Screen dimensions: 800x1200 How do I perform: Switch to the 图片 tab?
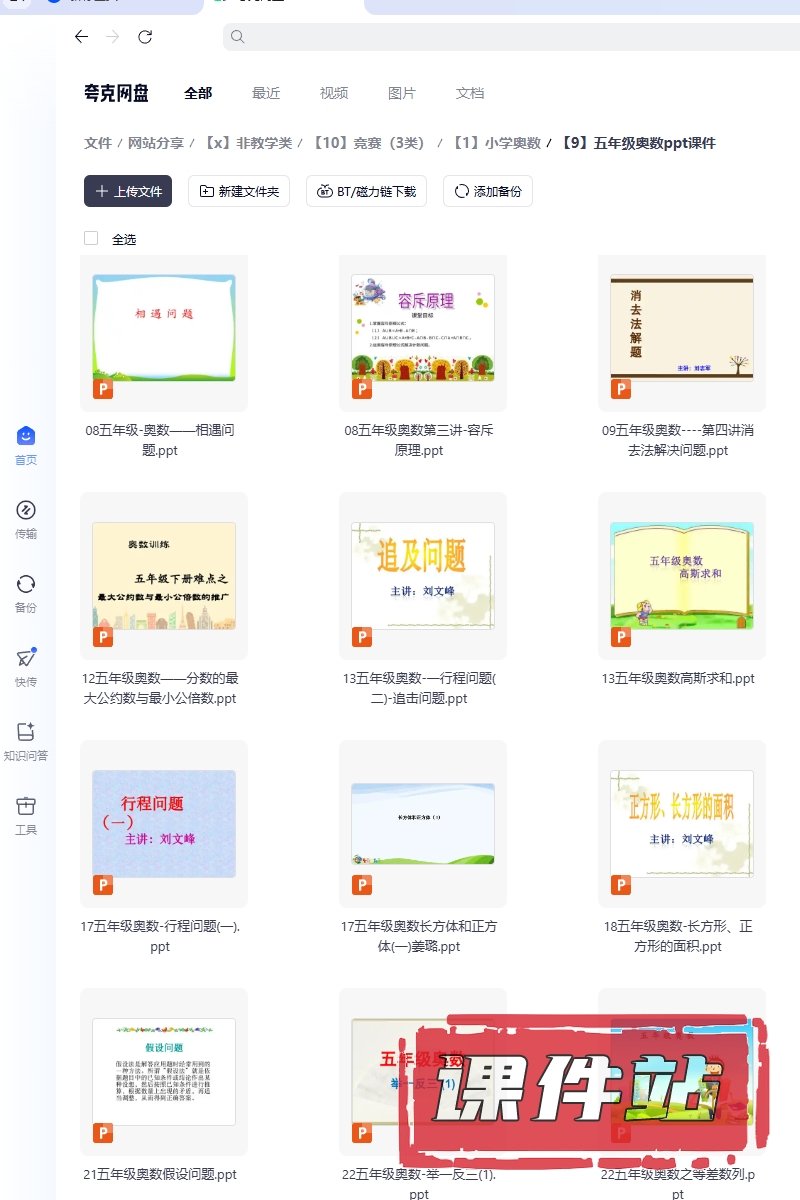tap(402, 93)
